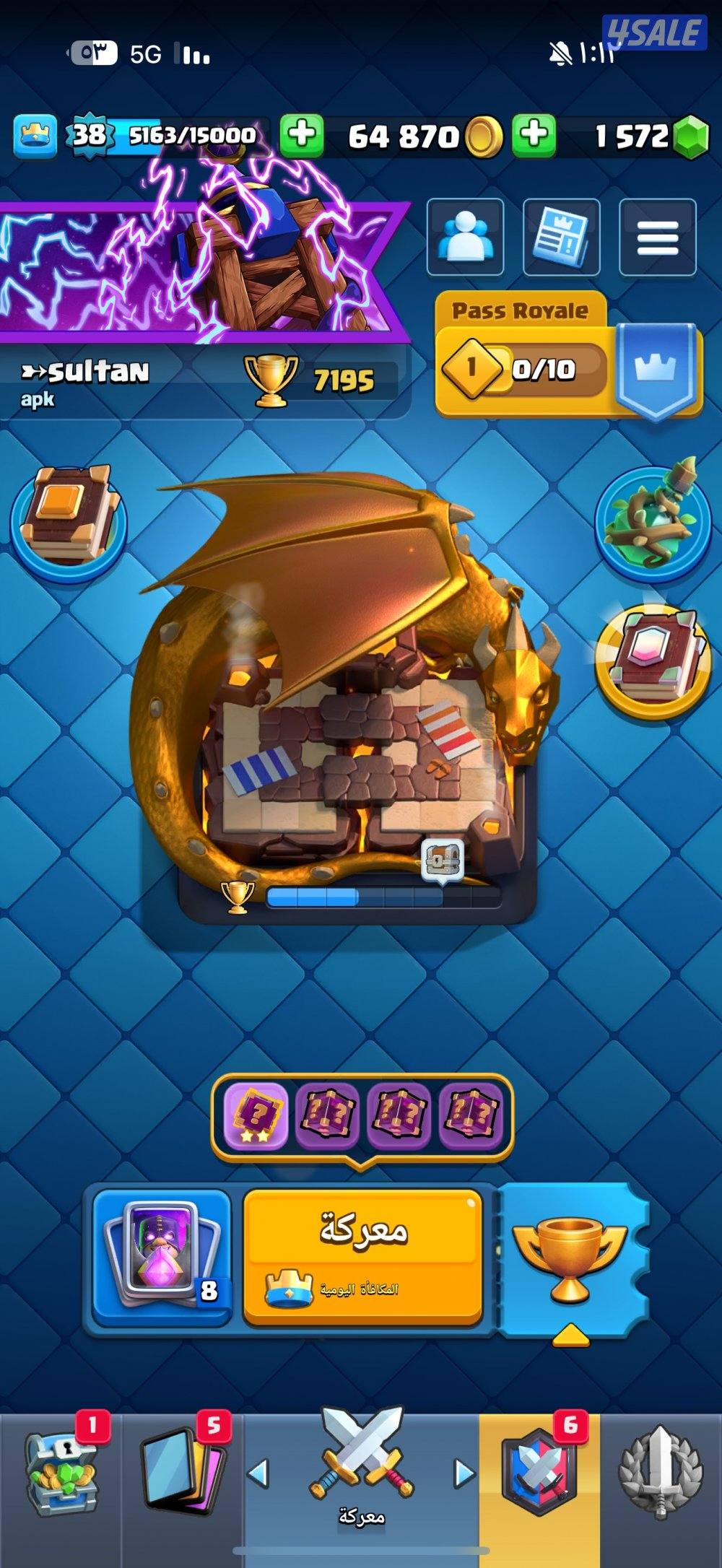Tap the plus button to add gold
This screenshot has width=722, height=1568.
(301, 135)
